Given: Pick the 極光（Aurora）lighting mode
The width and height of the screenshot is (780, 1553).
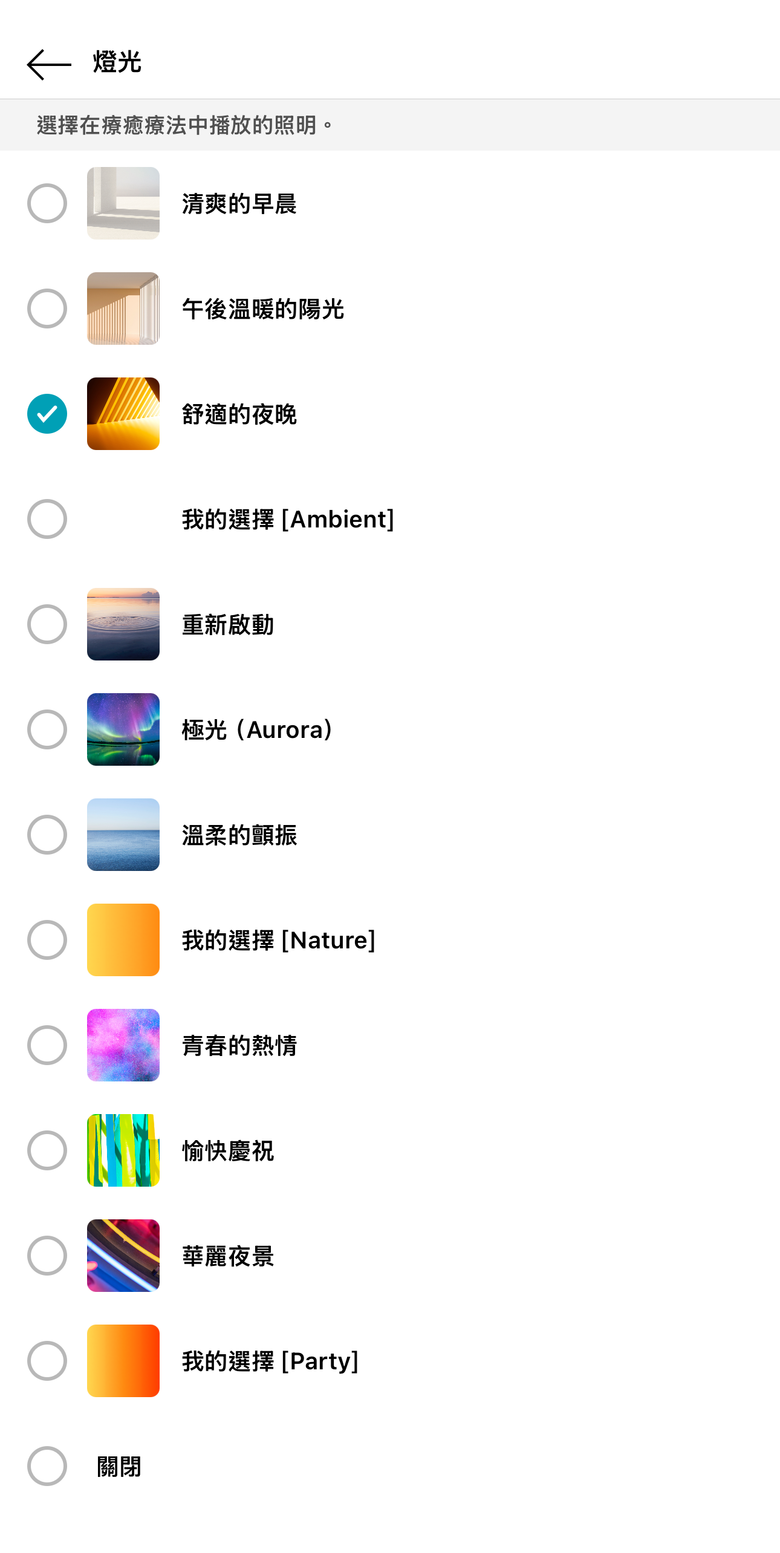Looking at the screenshot, I should click(x=47, y=729).
